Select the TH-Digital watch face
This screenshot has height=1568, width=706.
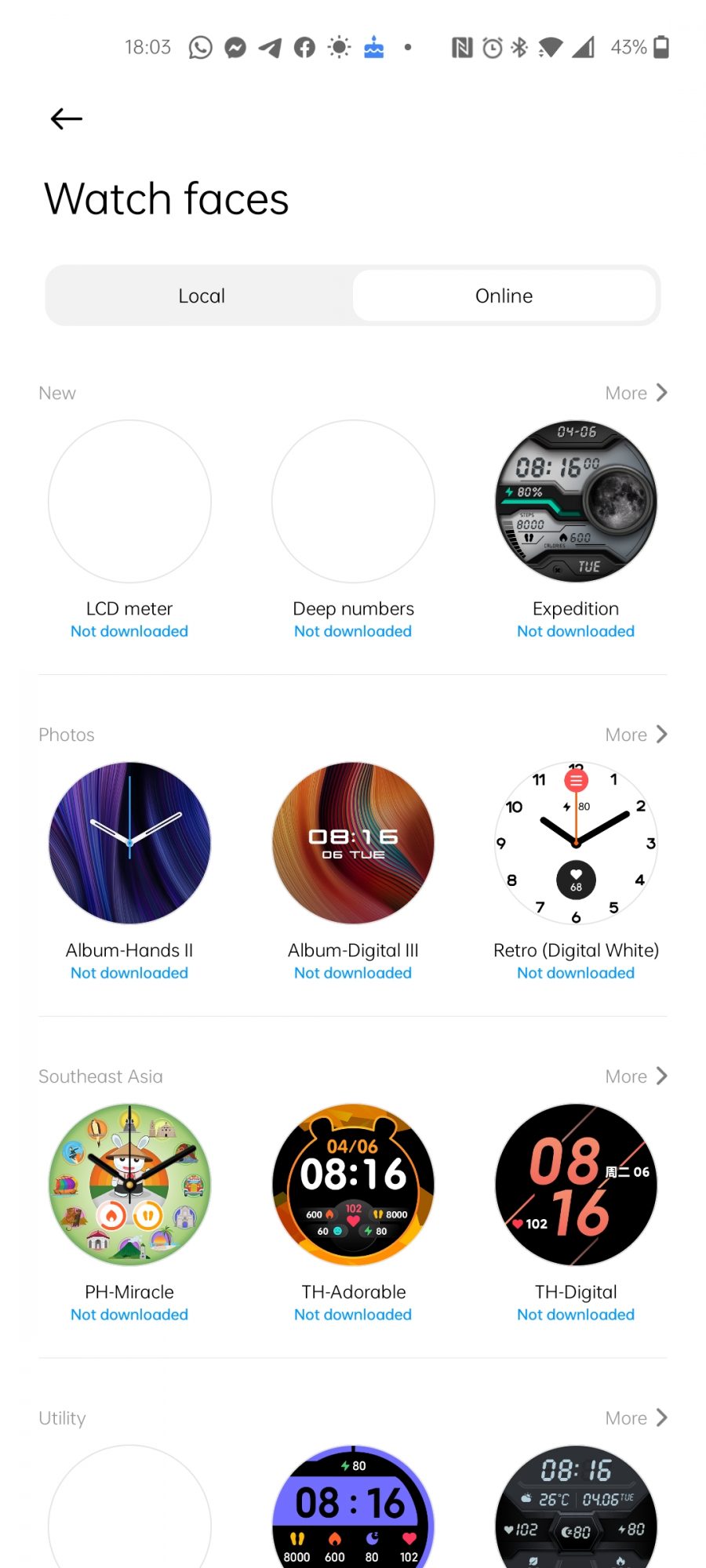tap(576, 1185)
